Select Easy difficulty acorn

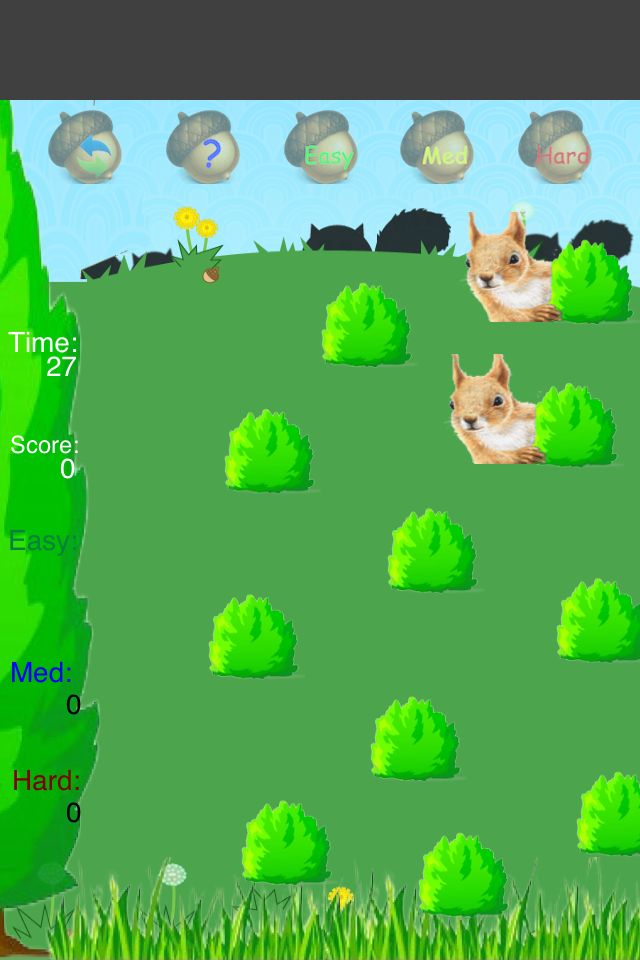(322, 148)
